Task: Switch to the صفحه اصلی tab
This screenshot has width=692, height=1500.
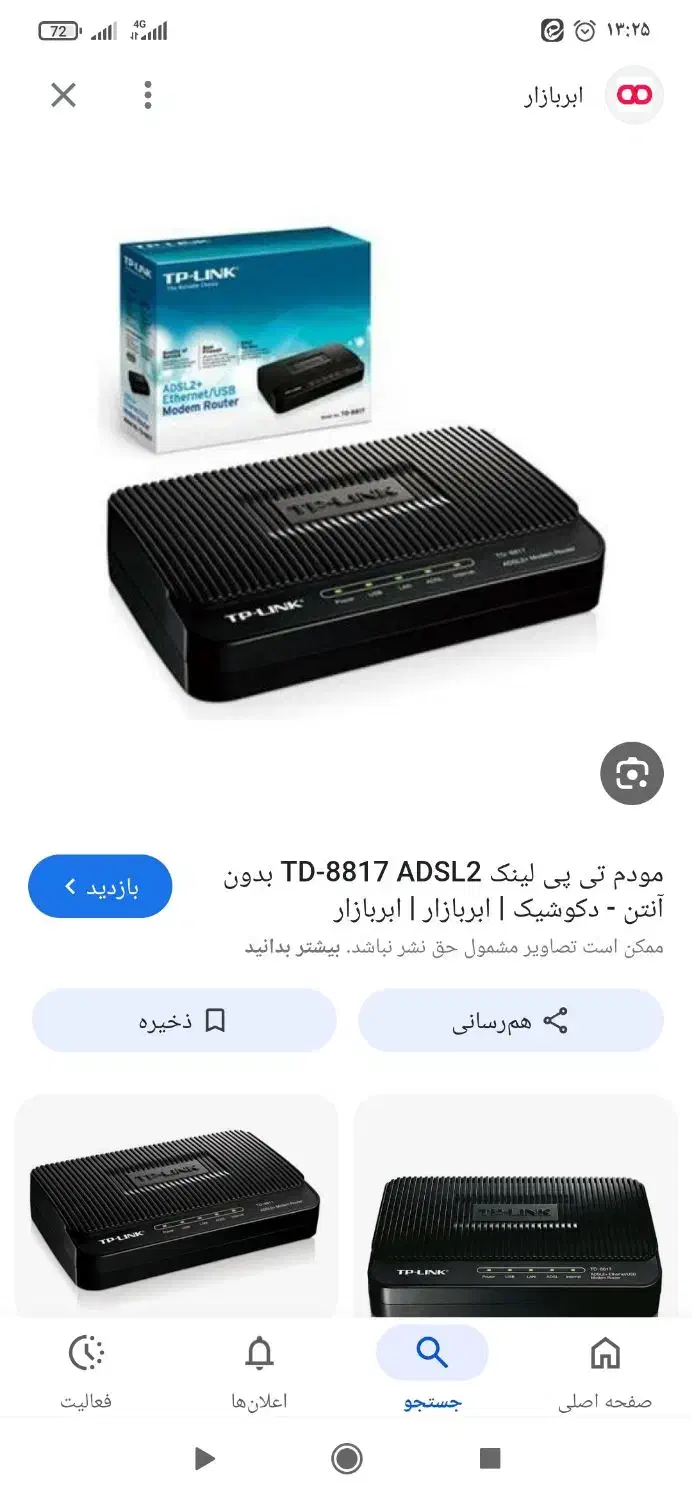Action: point(605,1370)
